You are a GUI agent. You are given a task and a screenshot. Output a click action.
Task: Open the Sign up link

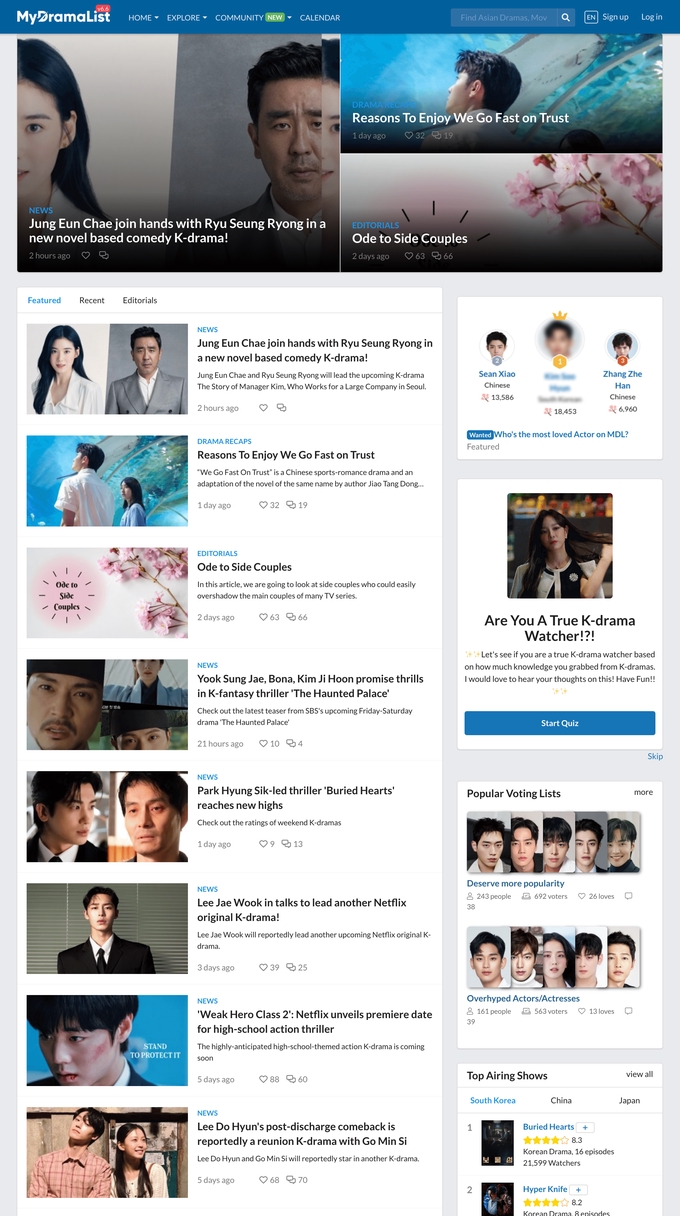click(x=615, y=17)
